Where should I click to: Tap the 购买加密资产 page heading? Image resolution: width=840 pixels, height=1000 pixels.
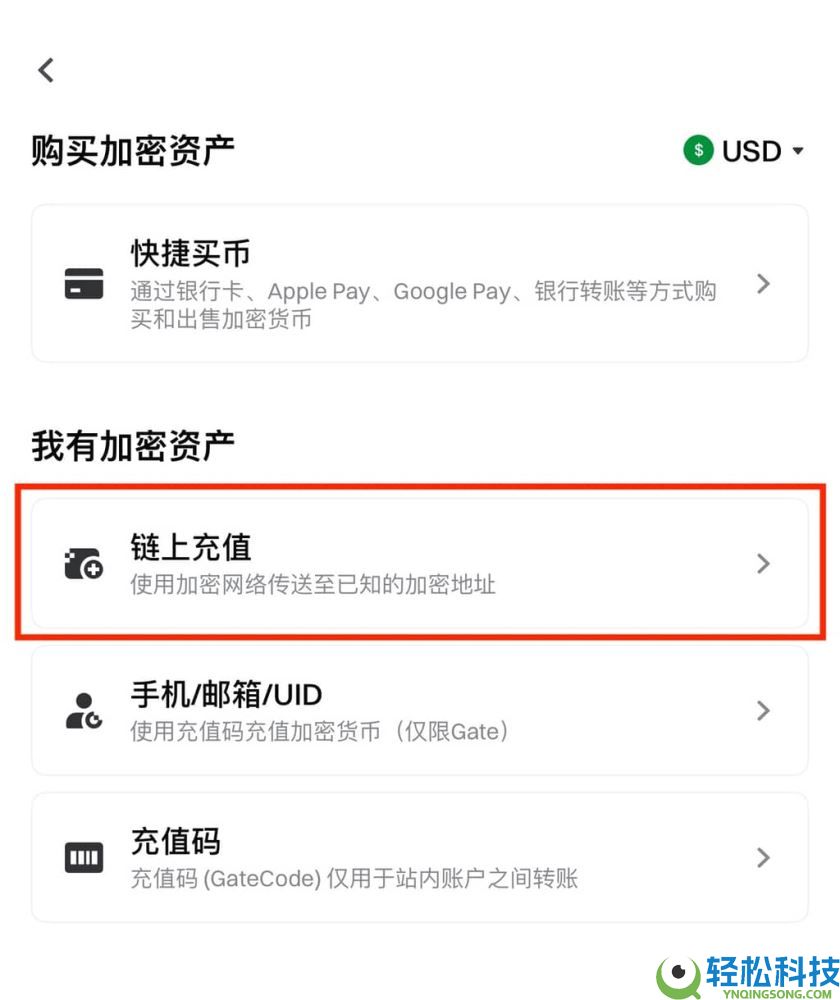[x=133, y=150]
